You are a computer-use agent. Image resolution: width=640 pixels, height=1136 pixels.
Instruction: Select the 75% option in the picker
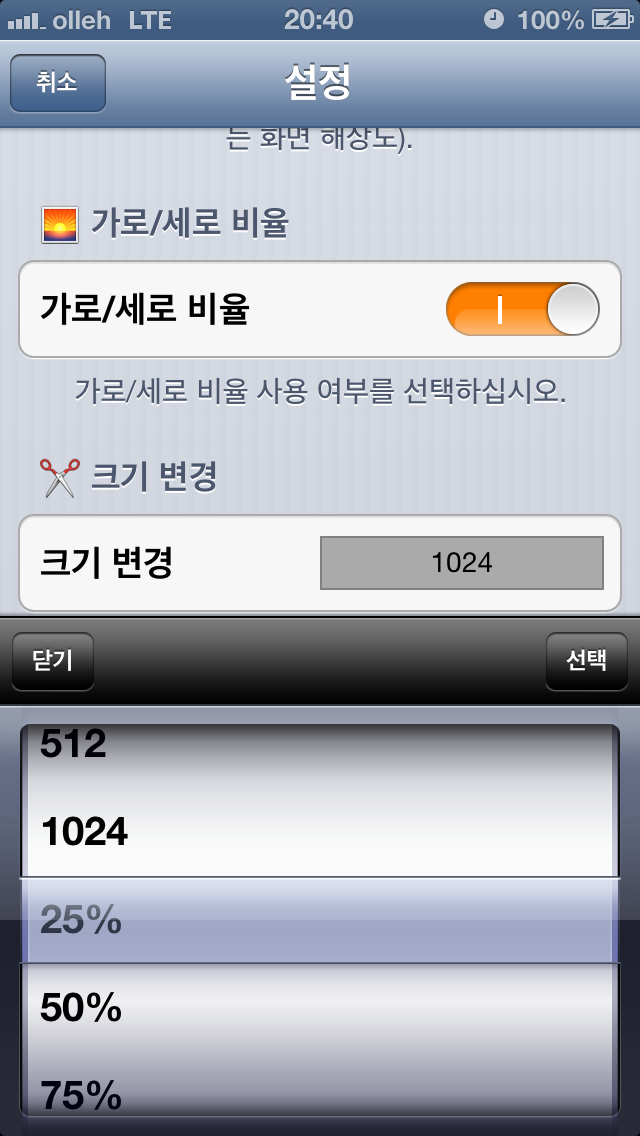click(x=320, y=1093)
